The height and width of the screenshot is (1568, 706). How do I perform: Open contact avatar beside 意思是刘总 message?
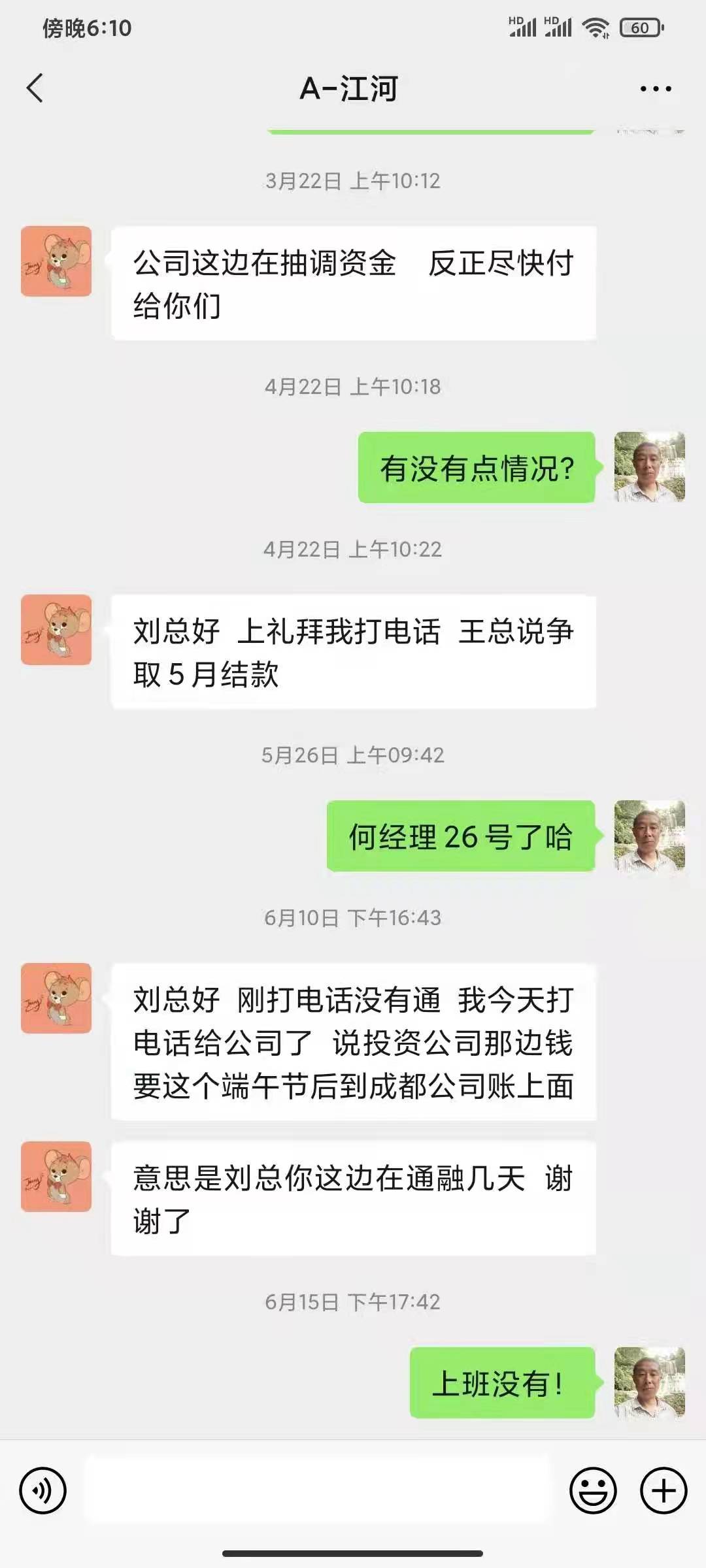point(56,1177)
